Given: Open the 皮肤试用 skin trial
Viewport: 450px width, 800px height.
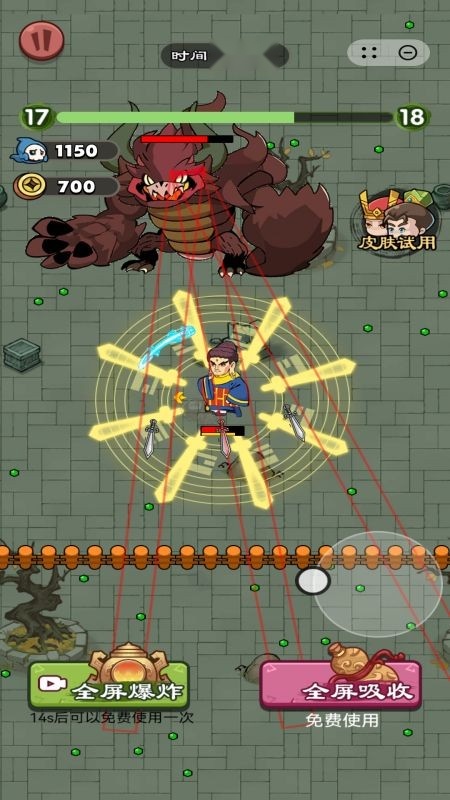Looking at the screenshot, I should point(395,221).
